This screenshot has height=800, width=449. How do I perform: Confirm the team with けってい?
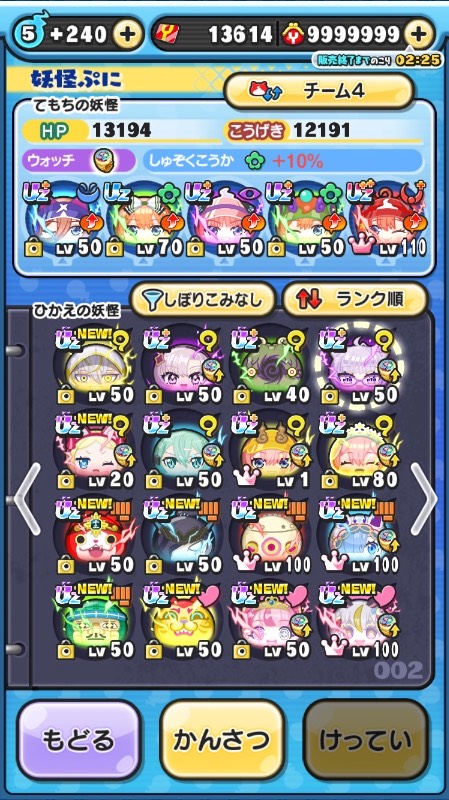tap(365, 740)
